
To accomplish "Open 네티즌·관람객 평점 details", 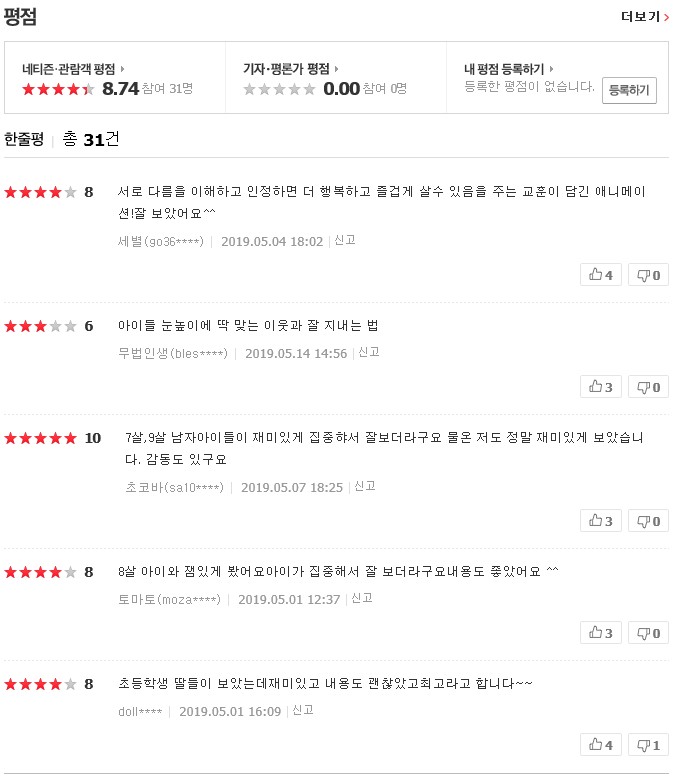I will point(72,69).
